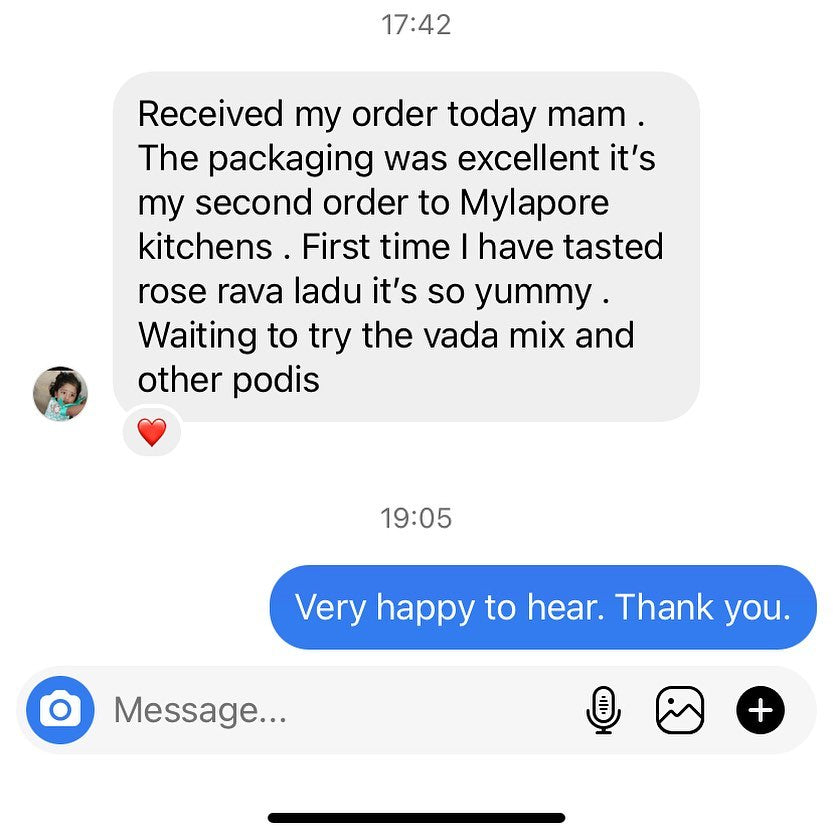Viewport: 833px width, 838px height.
Task: Open the camera from the message bar
Action: tap(60, 710)
